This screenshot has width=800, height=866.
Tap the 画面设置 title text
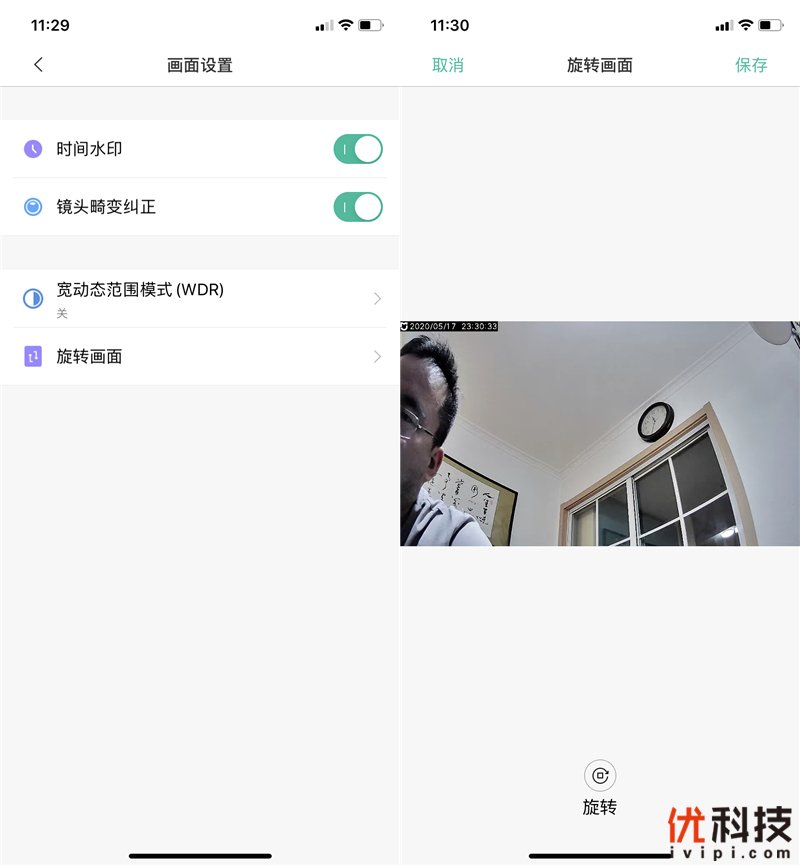point(200,64)
